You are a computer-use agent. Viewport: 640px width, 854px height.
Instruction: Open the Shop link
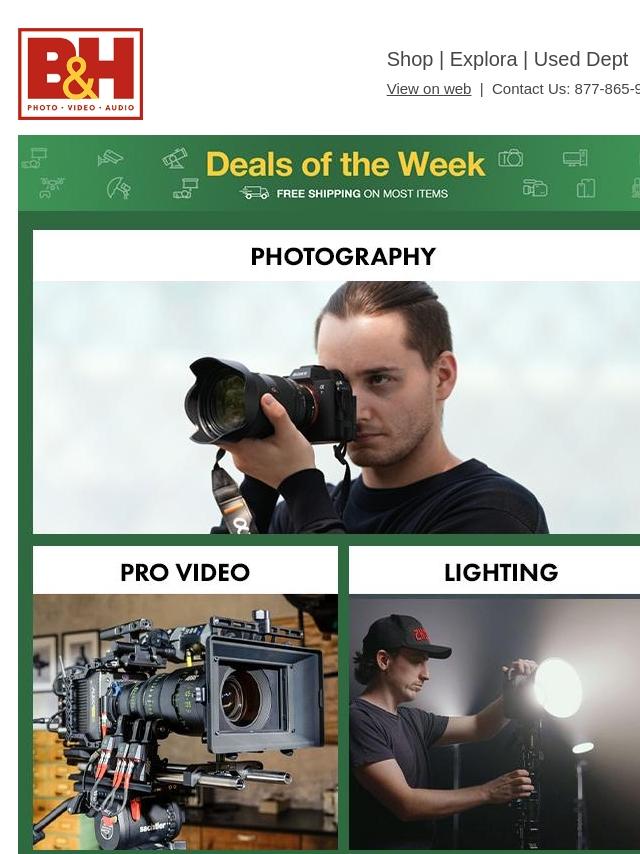409,60
